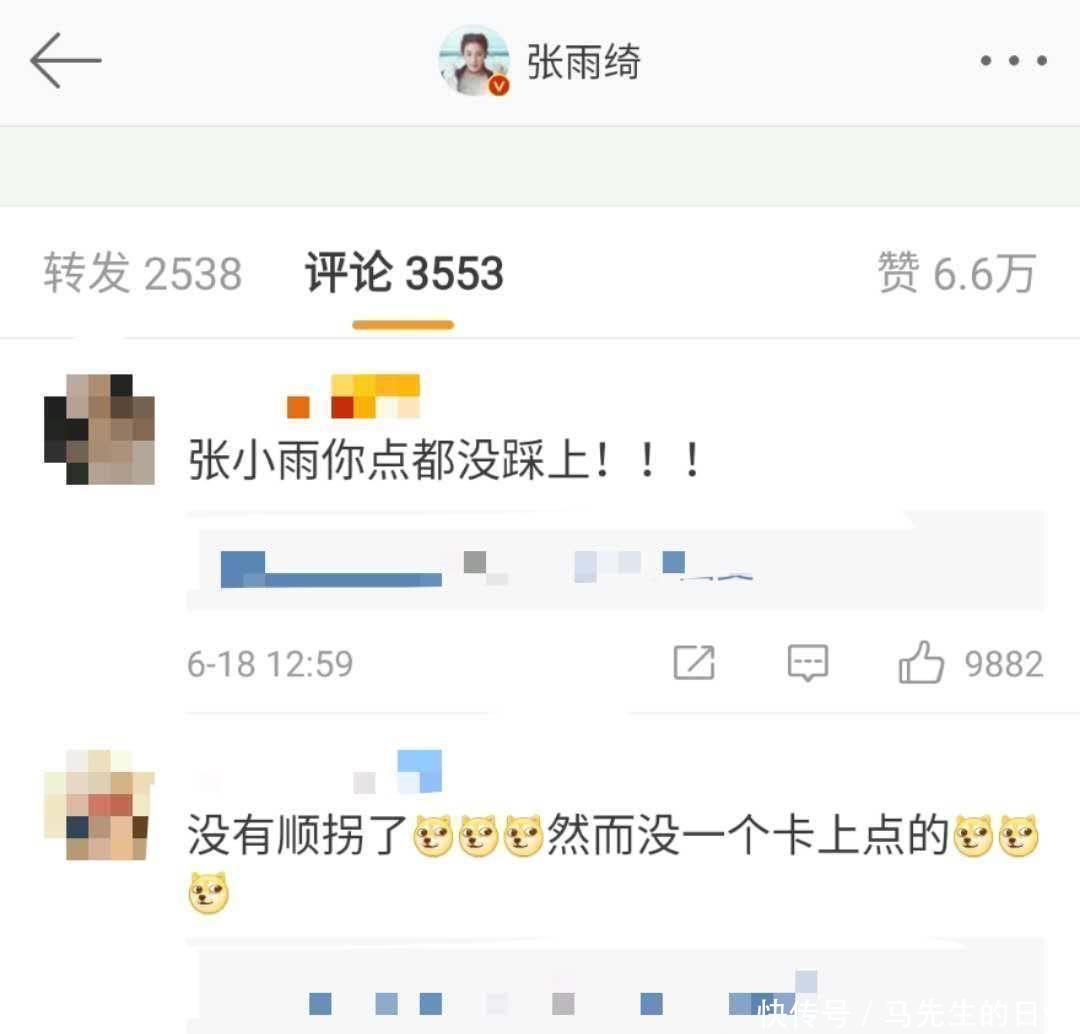Open avatar of '张小雨你点都没踩上' commenter
1080x1034 pixels.
click(x=99, y=429)
